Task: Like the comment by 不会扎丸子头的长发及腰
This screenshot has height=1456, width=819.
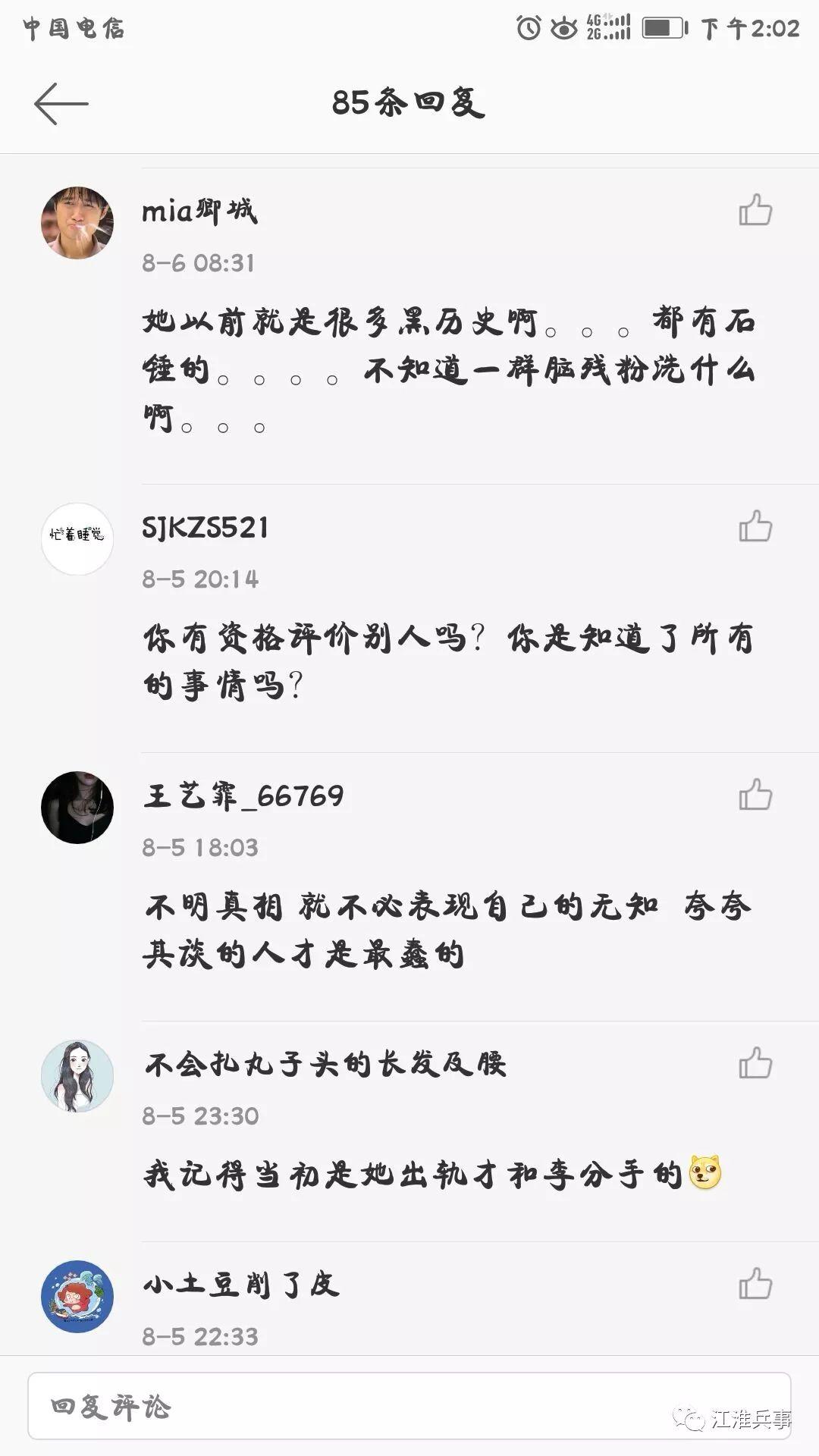Action: click(755, 1062)
